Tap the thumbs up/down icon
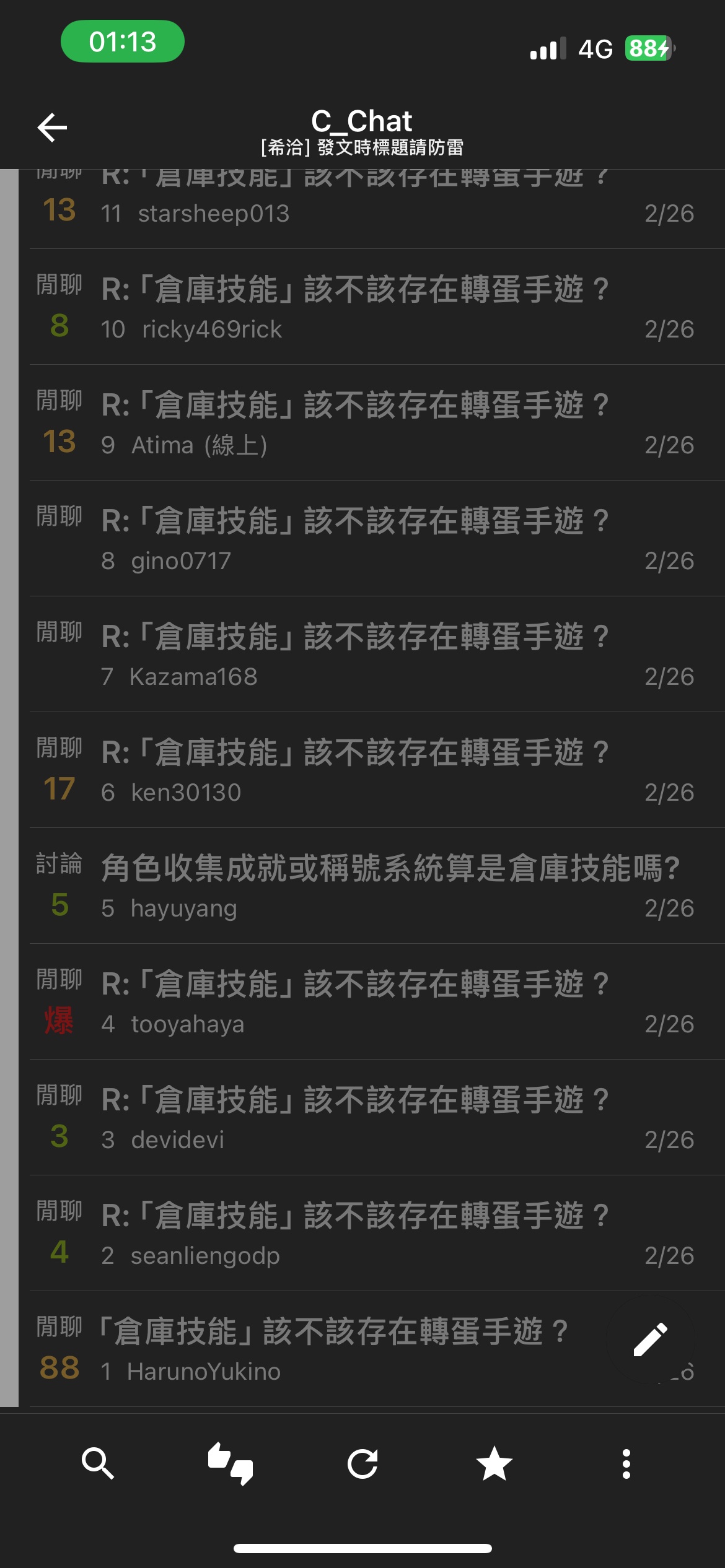Viewport: 725px width, 1568px height. point(231,1464)
